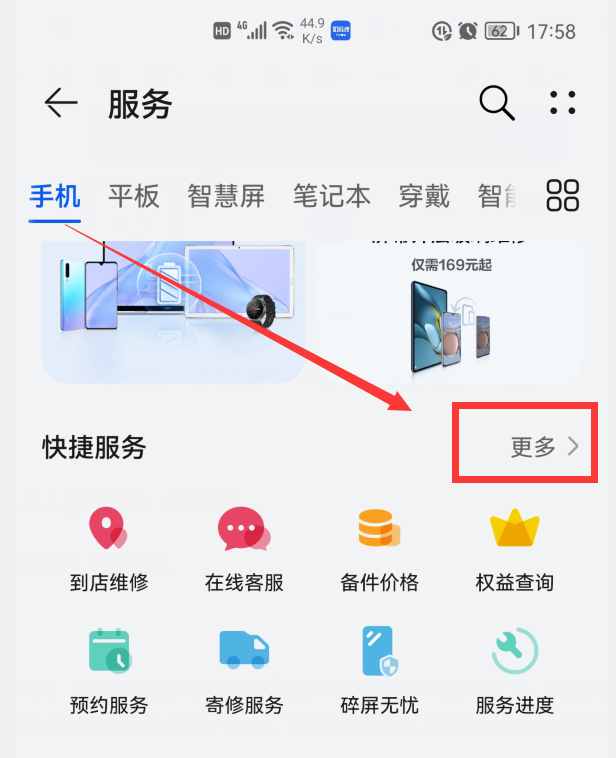
Task: Select the 手机 tab
Action: coord(55,196)
